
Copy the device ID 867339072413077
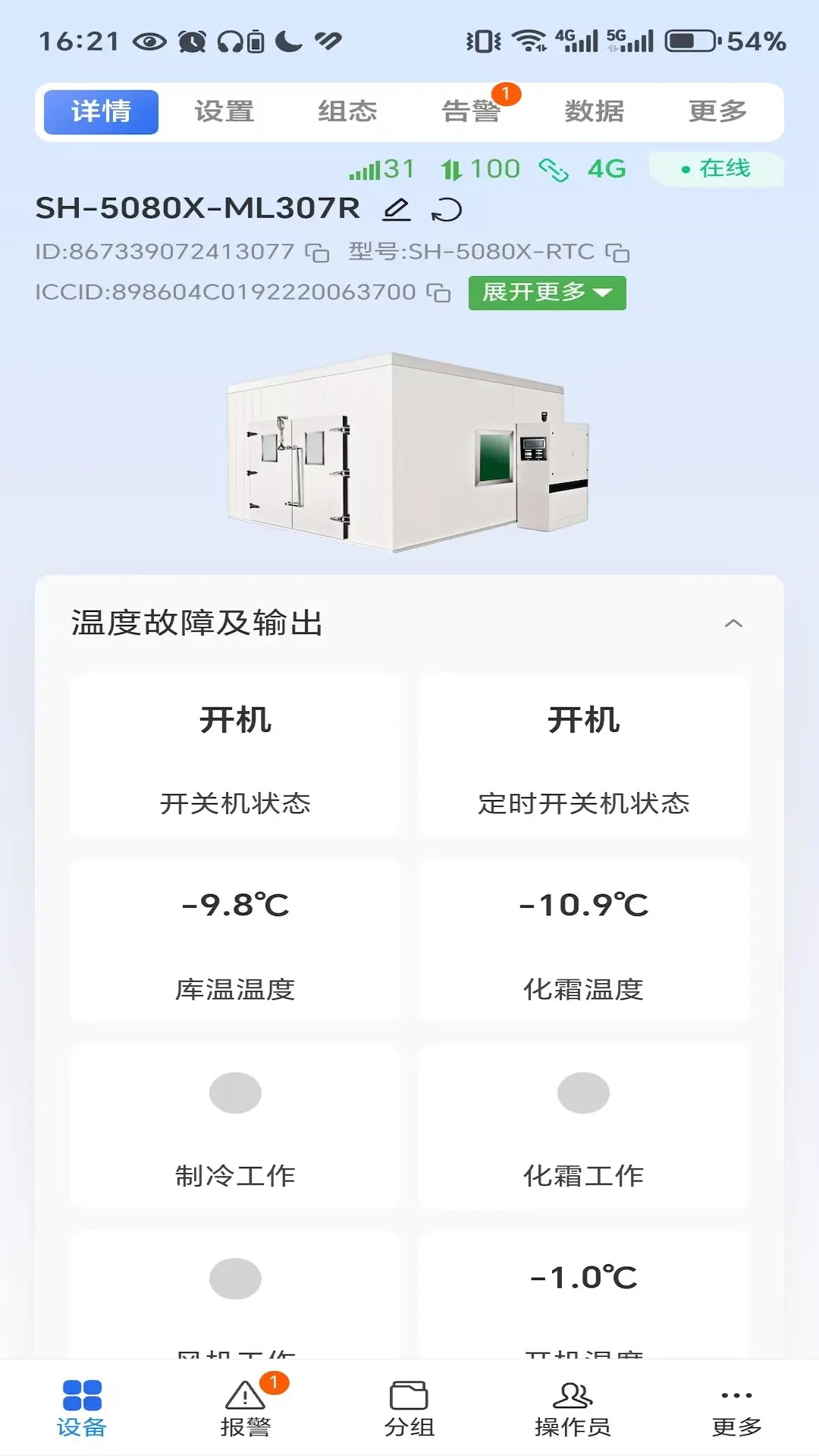(x=317, y=251)
